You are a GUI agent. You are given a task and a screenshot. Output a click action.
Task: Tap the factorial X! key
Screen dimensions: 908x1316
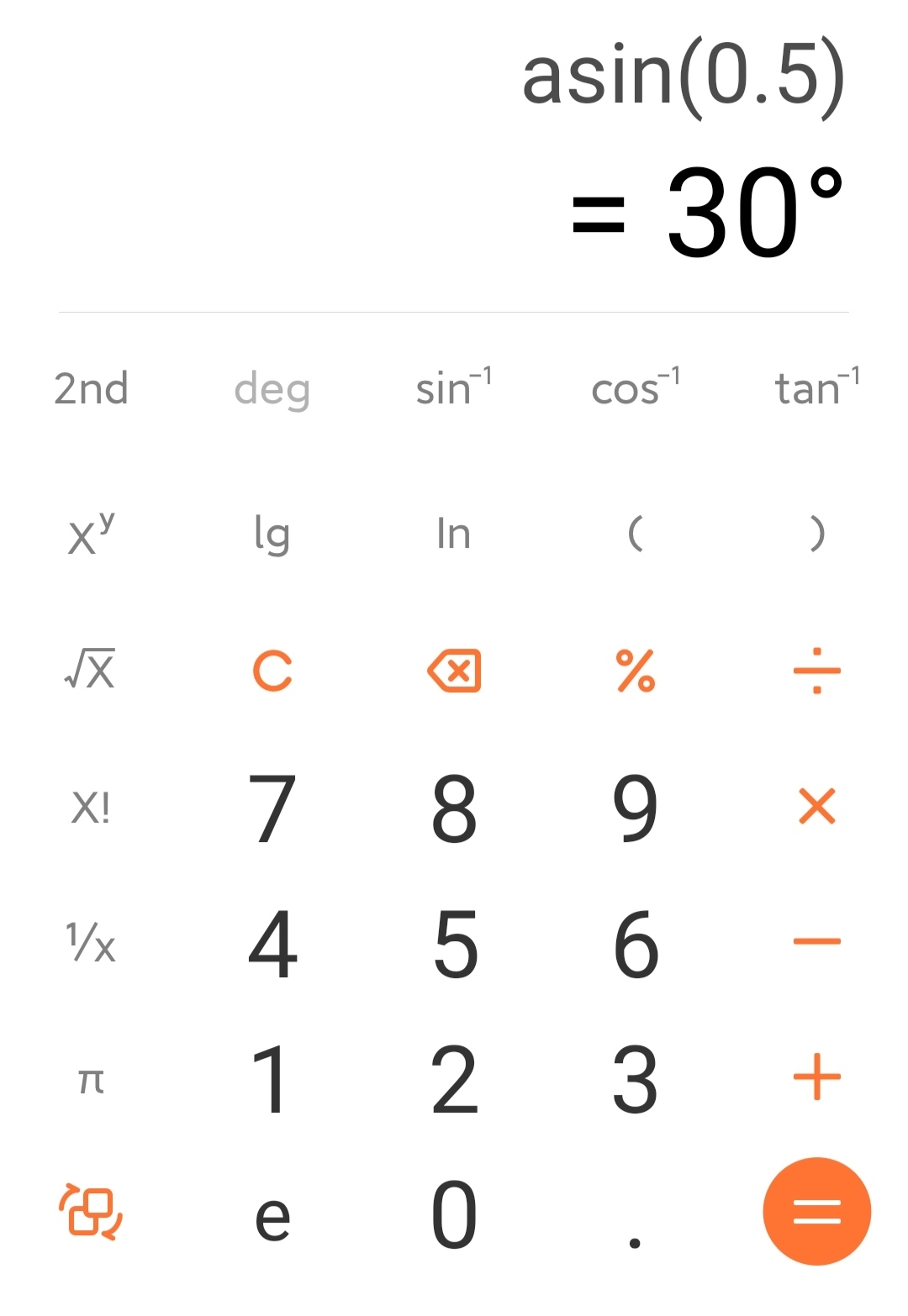tap(91, 808)
